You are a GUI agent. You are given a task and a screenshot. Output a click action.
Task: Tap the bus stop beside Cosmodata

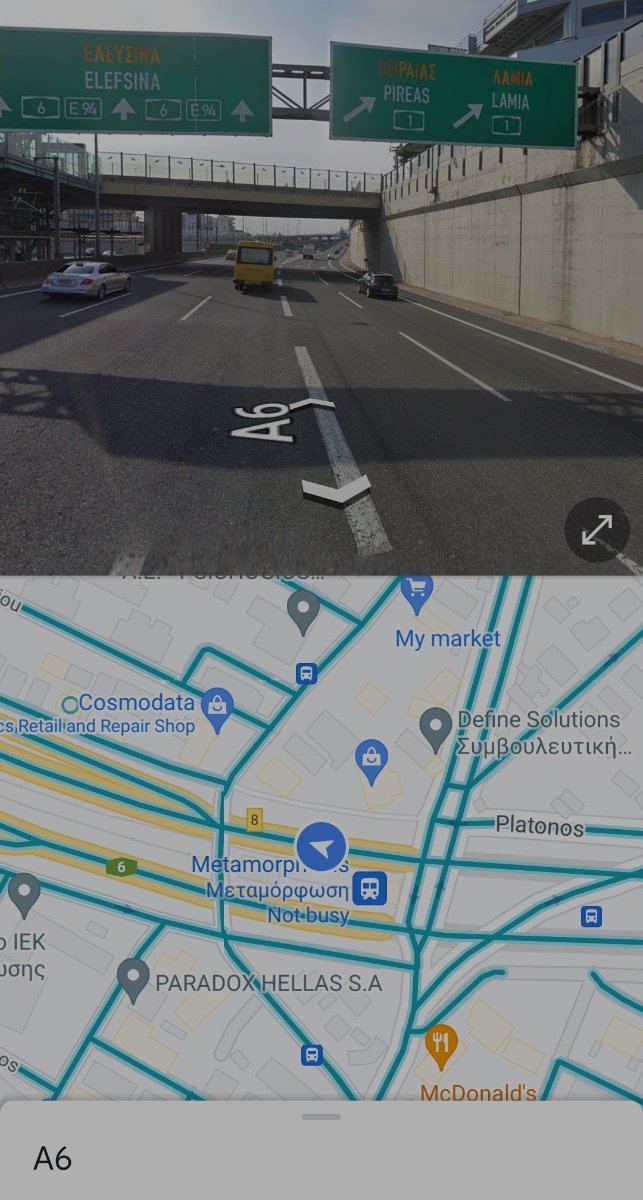(x=306, y=674)
